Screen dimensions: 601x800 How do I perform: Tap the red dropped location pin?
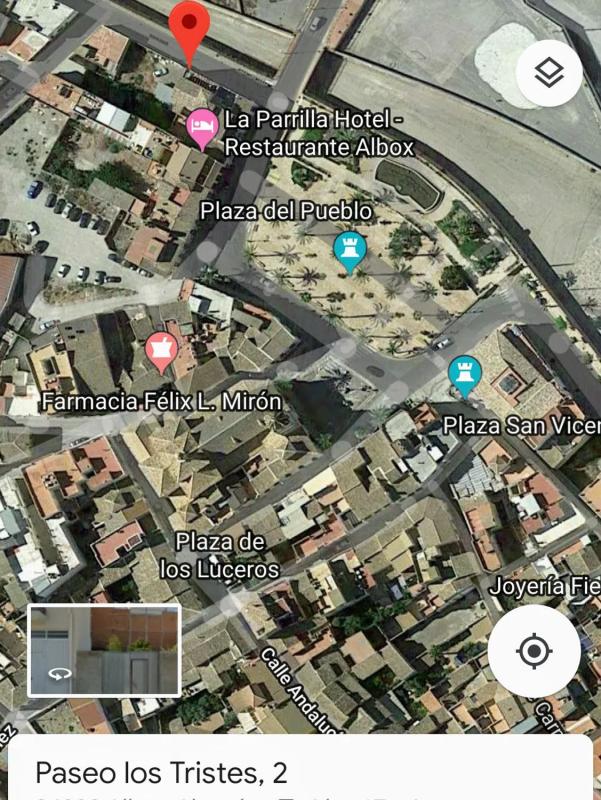(x=187, y=32)
